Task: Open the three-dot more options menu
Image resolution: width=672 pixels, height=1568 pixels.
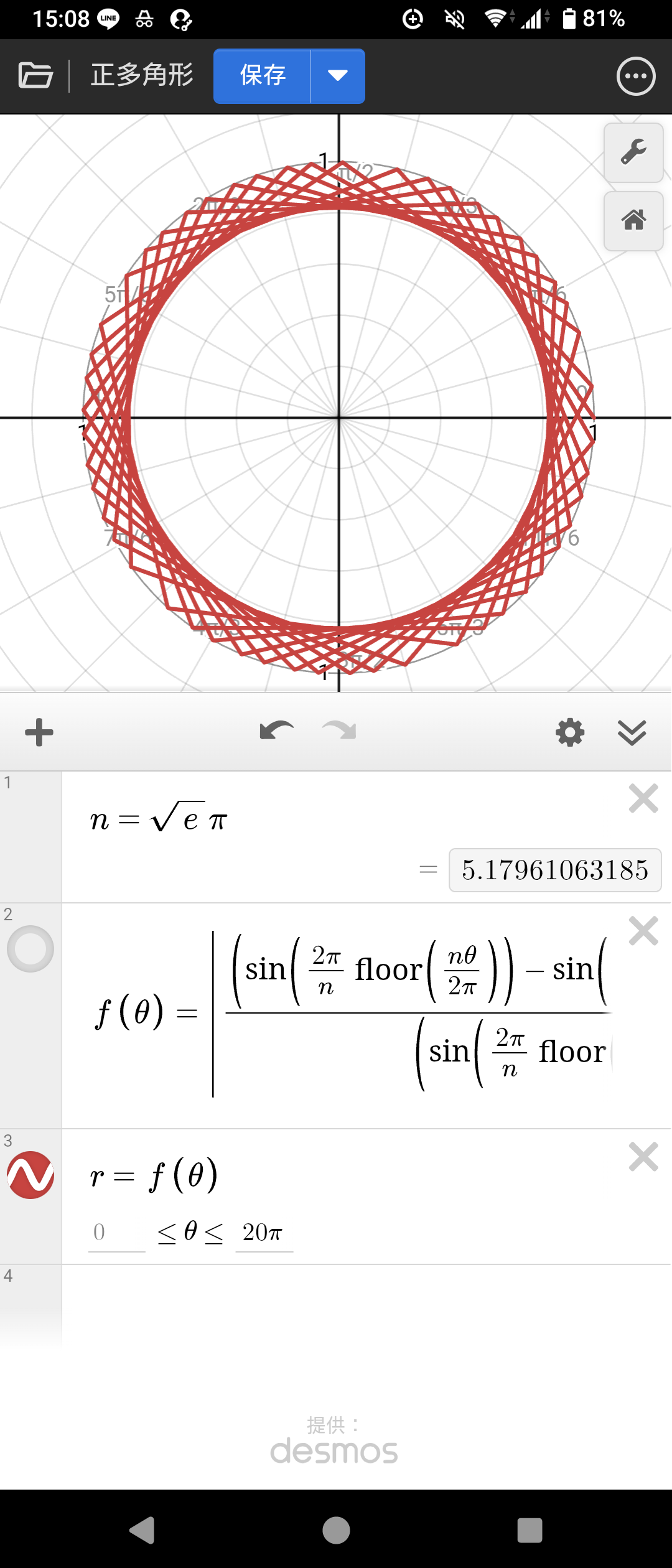Action: point(635,77)
